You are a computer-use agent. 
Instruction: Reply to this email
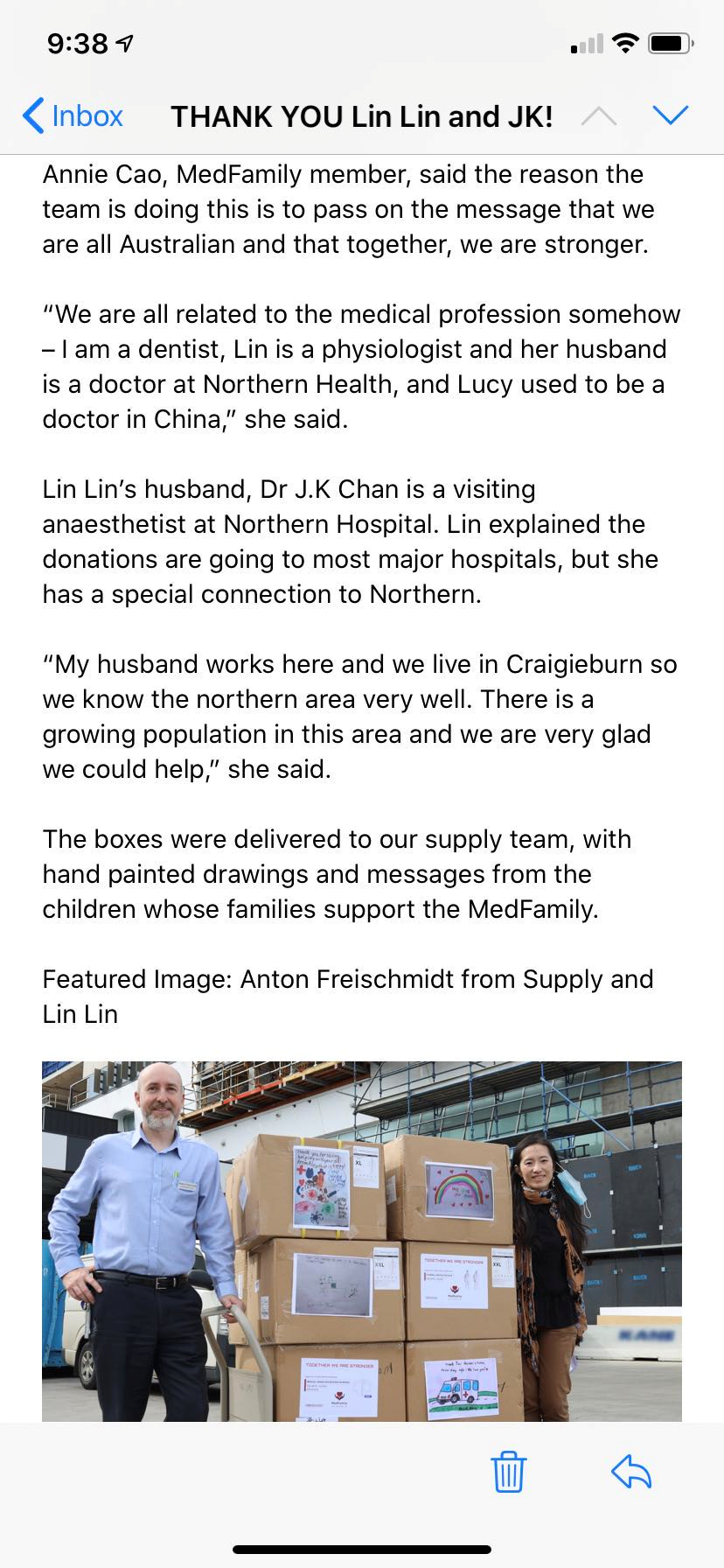pyautogui.click(x=631, y=1471)
